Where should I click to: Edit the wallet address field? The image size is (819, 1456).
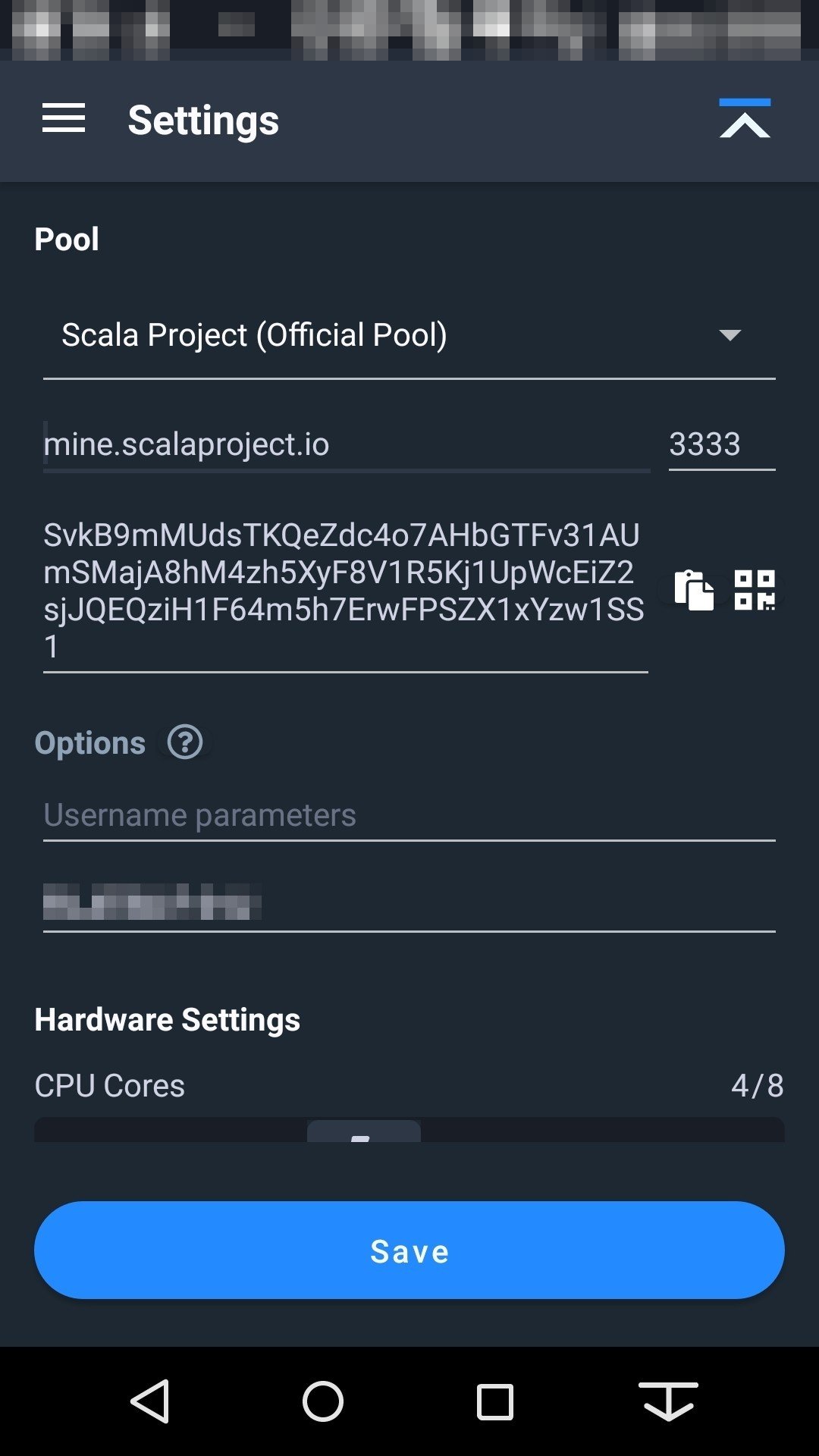pyautogui.click(x=345, y=590)
